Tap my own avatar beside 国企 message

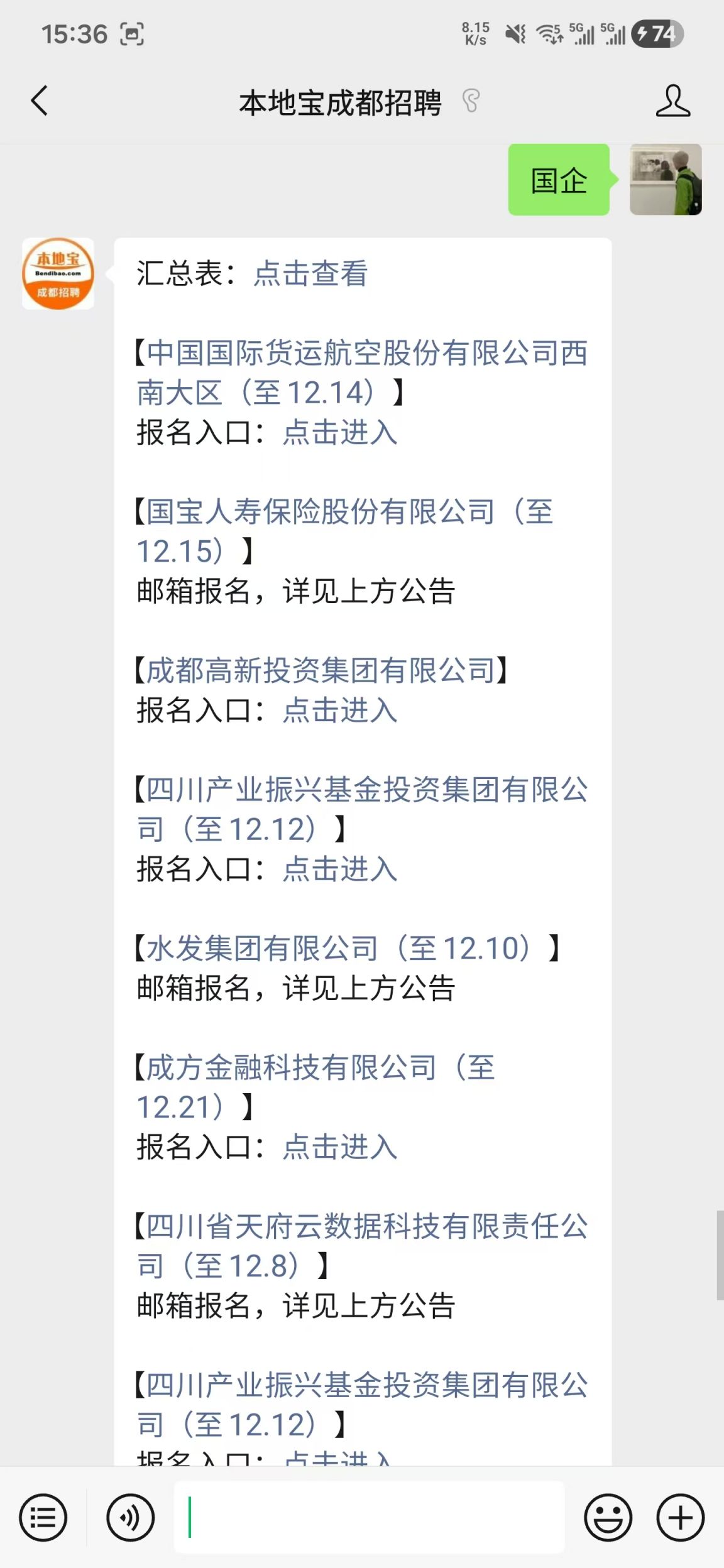[x=666, y=180]
